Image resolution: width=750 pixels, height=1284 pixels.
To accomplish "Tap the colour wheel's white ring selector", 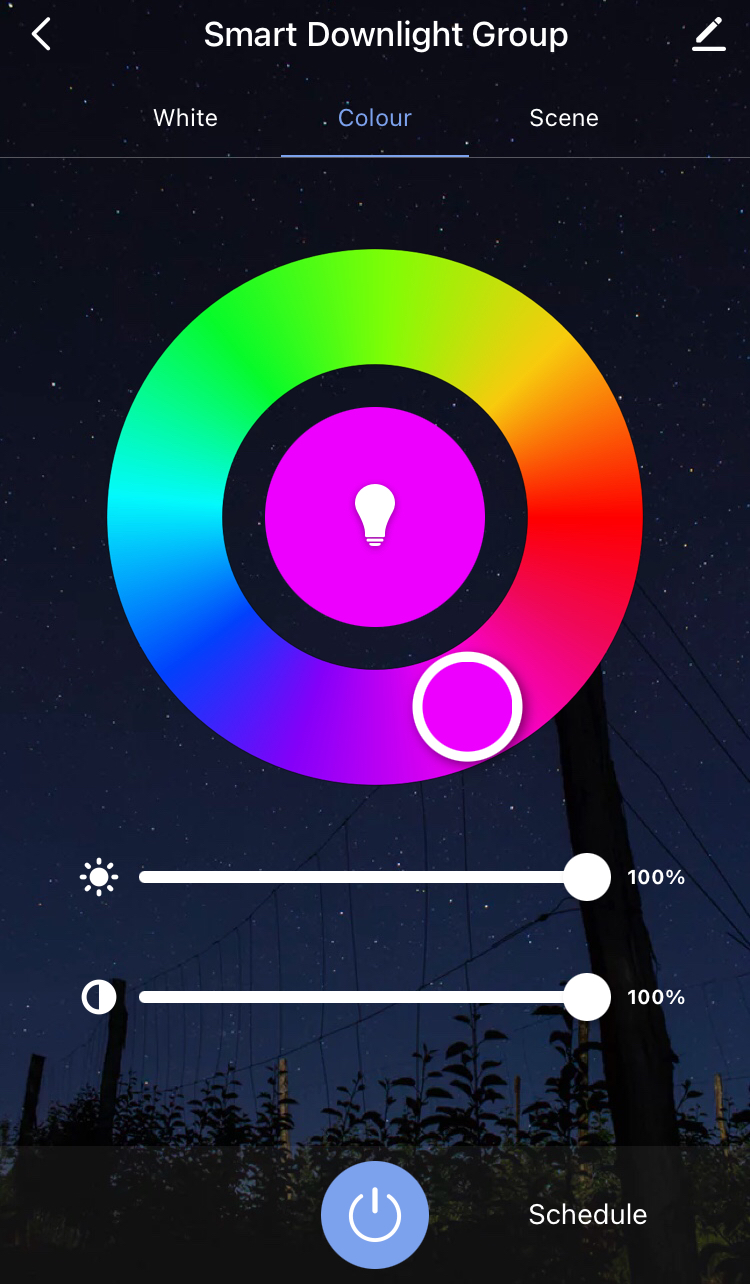I will coord(467,706).
